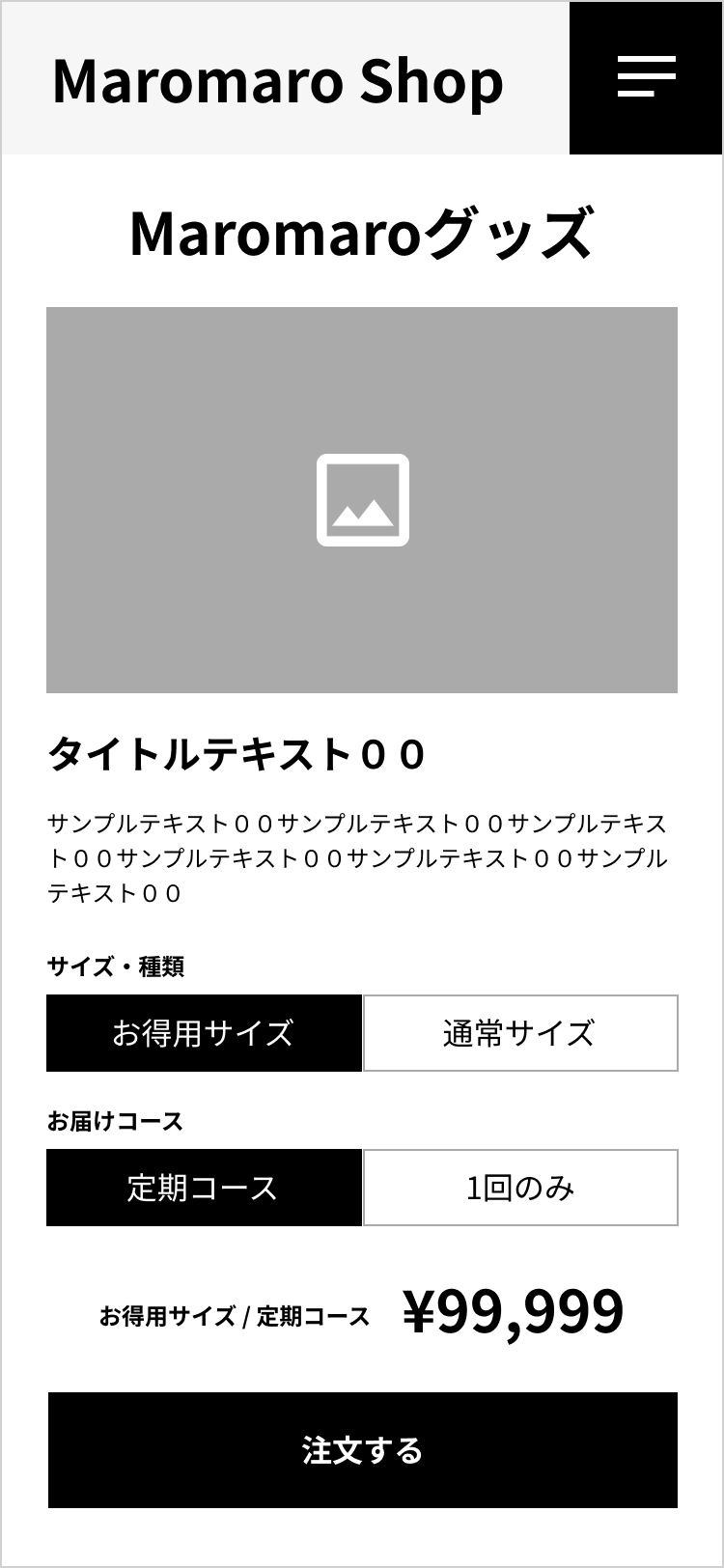Select 定期コース delivery course
The height and width of the screenshot is (1568, 724).
pos(204,1188)
